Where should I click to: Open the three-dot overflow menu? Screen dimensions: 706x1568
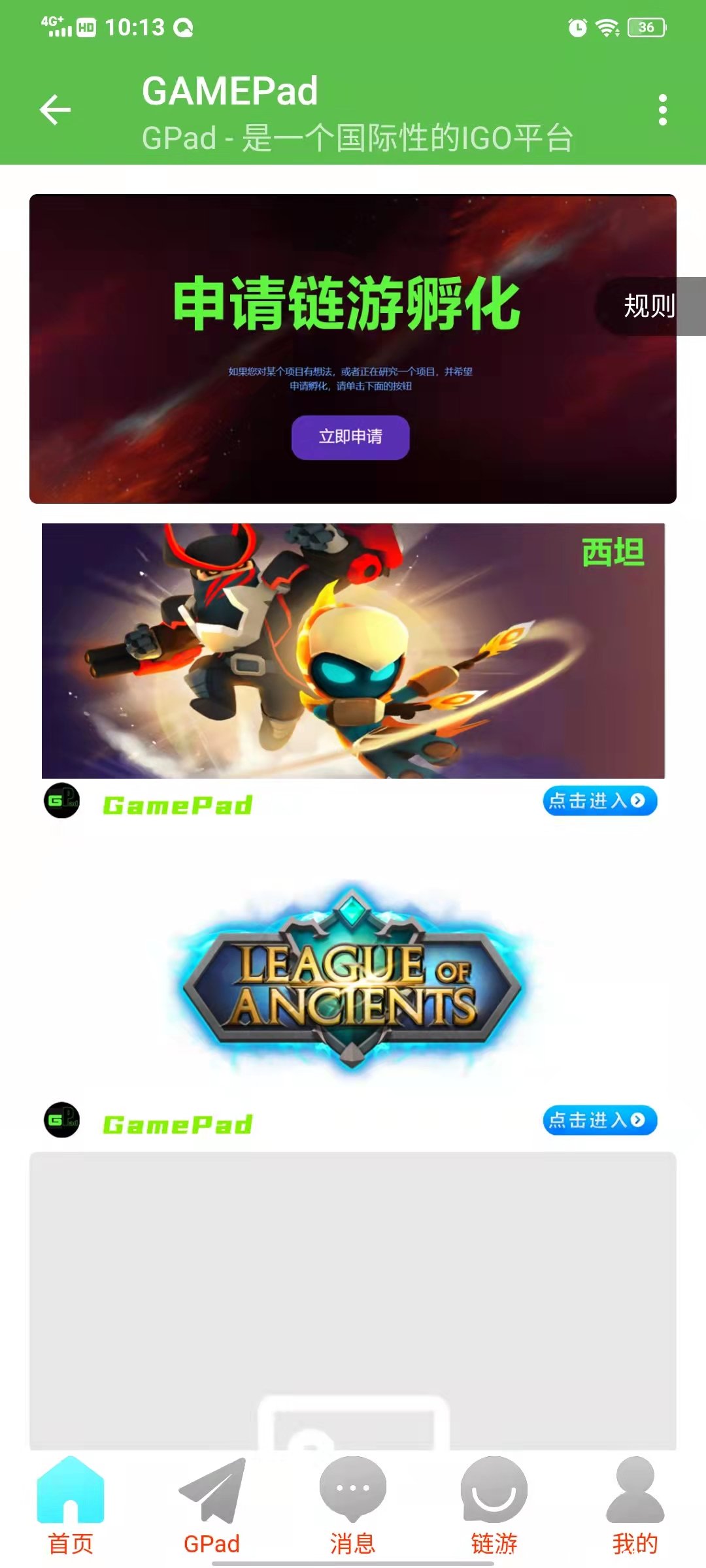click(x=662, y=110)
